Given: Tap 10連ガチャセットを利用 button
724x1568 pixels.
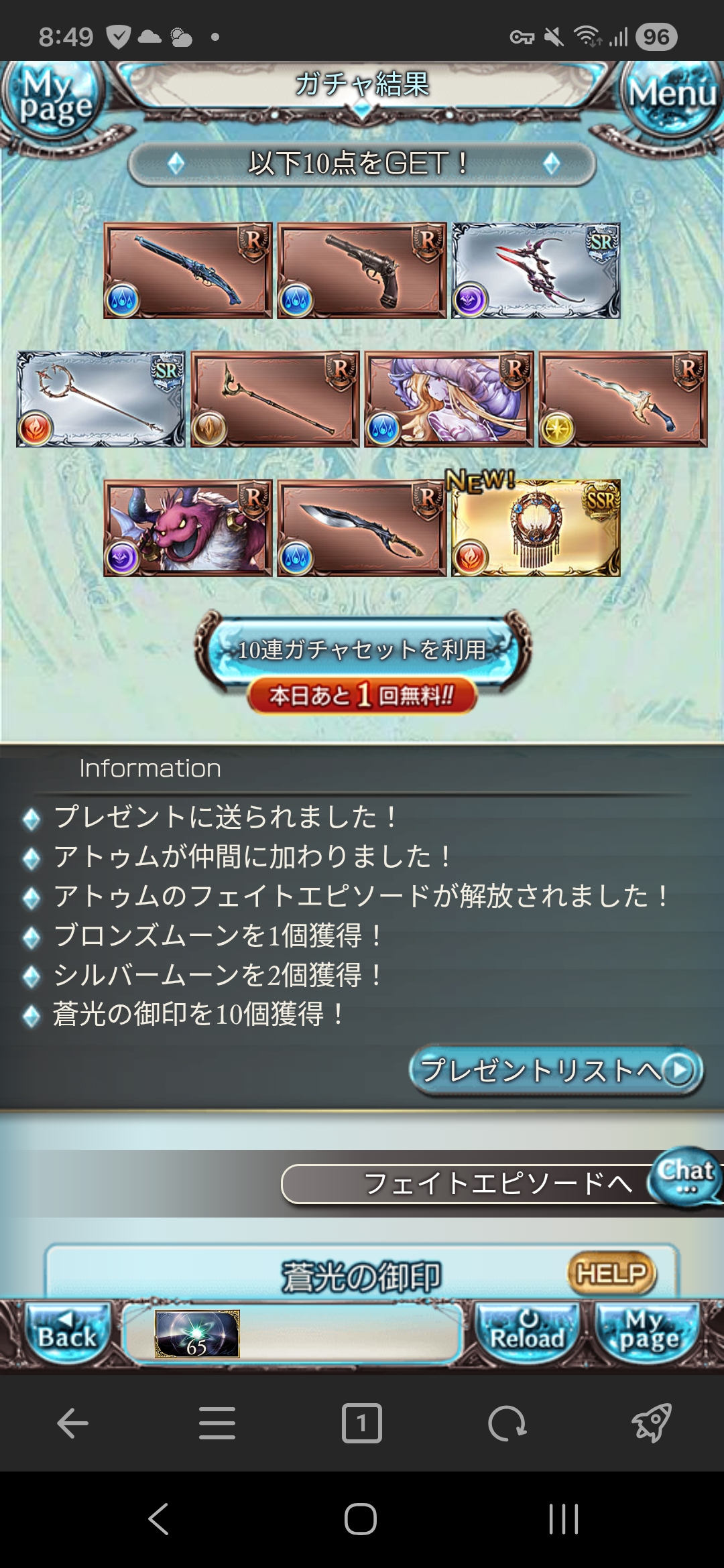Looking at the screenshot, I should (362, 650).
